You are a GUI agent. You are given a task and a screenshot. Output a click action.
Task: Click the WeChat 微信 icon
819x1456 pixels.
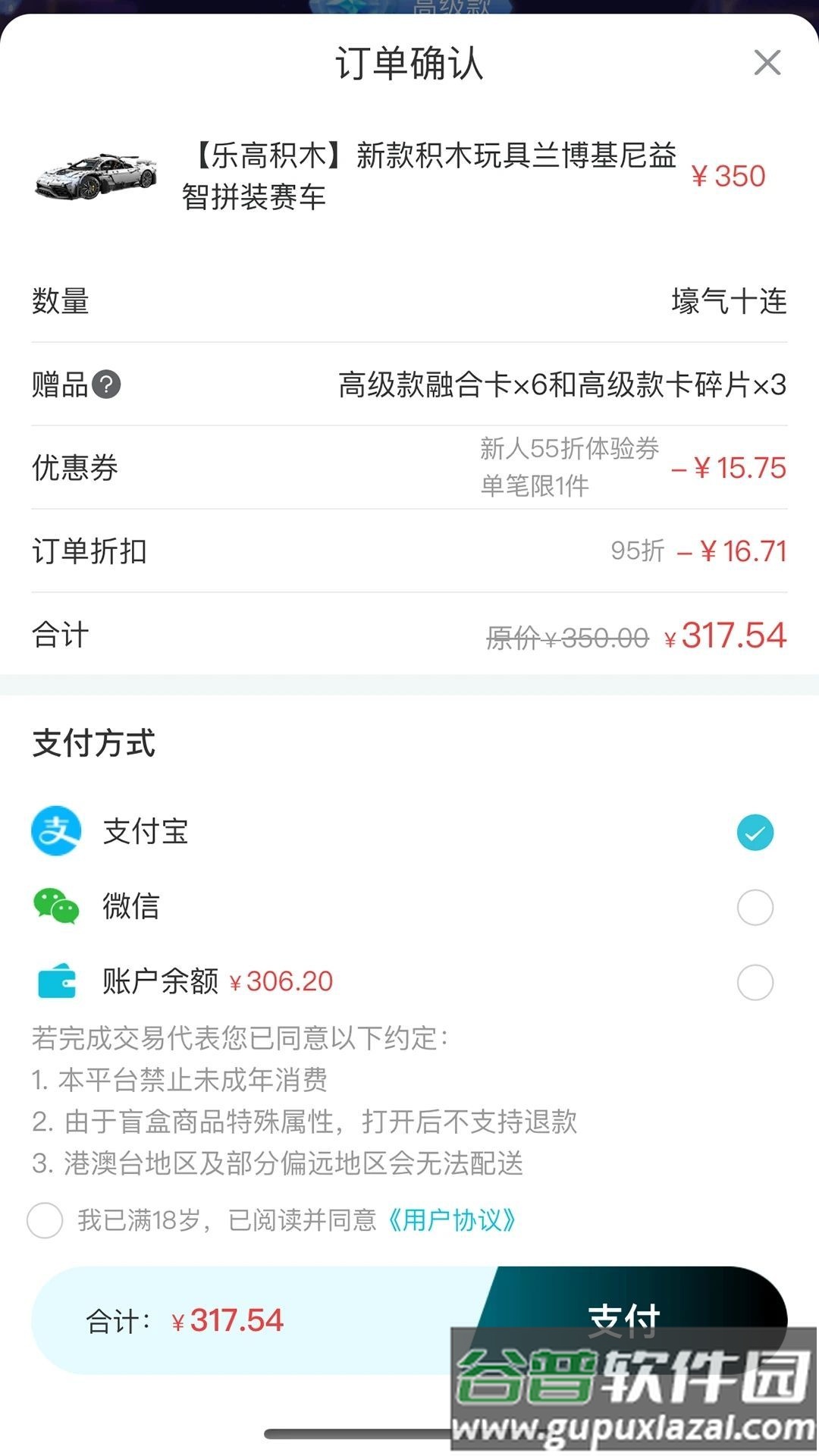point(57,905)
